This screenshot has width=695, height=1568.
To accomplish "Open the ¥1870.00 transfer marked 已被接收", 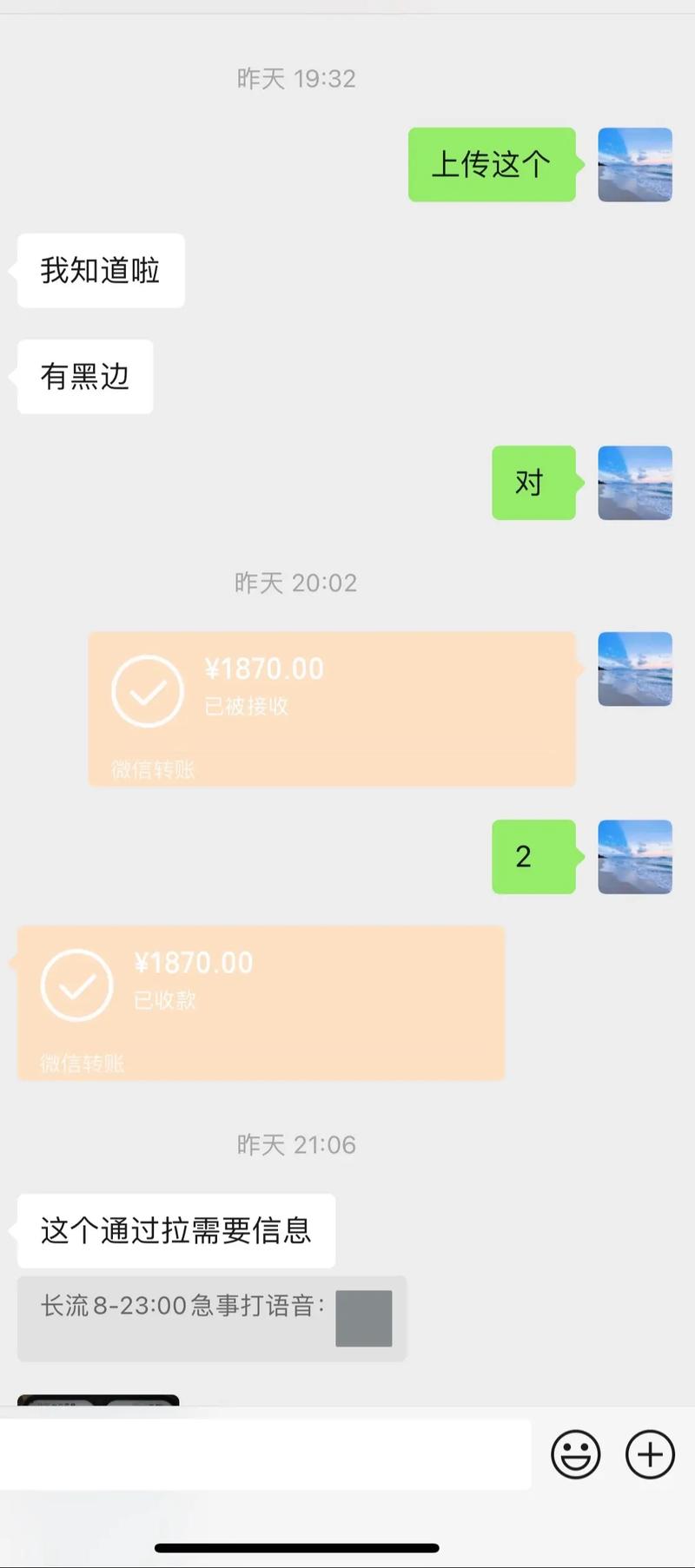I will [x=332, y=708].
